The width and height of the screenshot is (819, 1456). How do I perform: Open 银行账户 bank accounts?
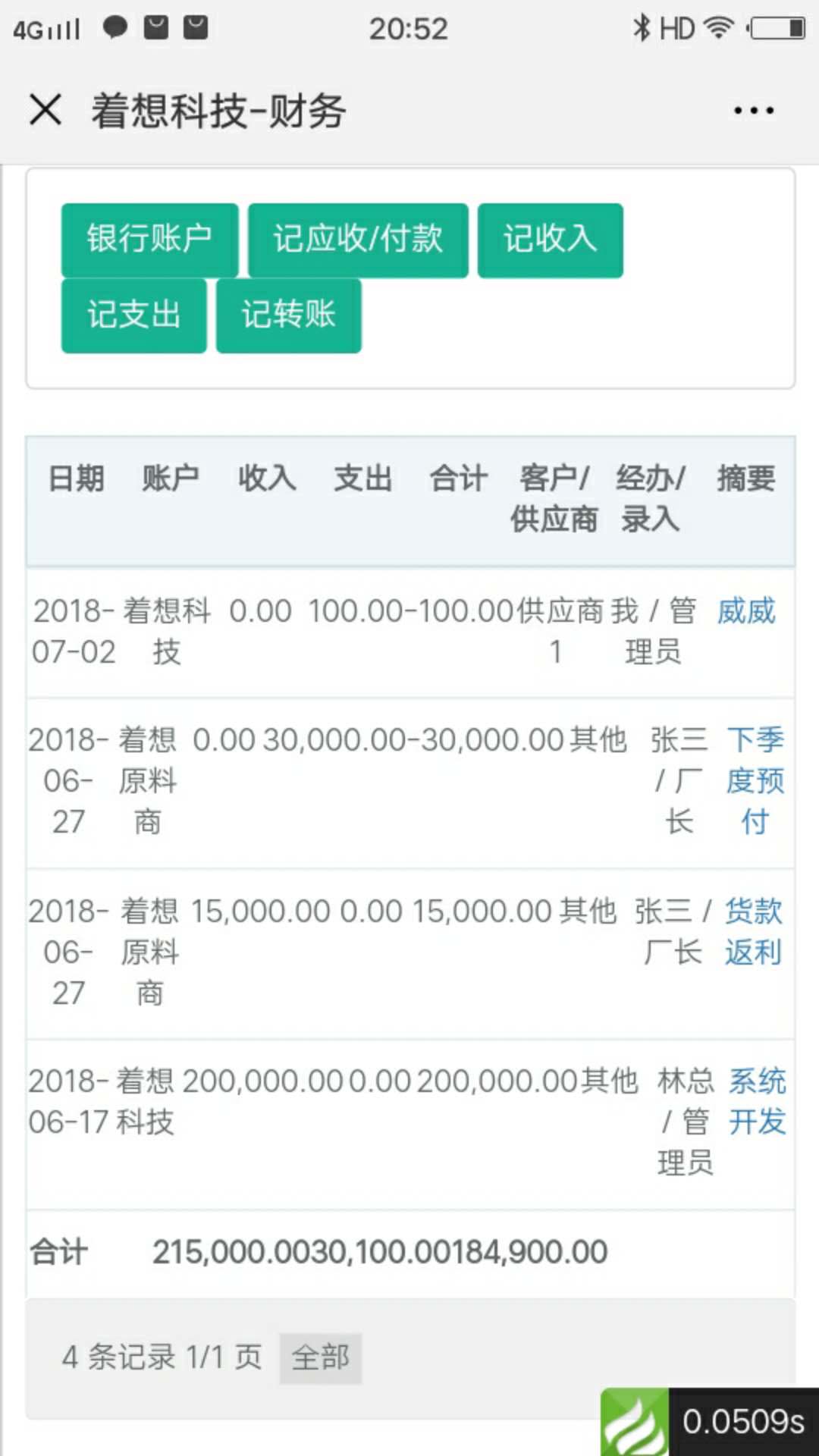[x=149, y=240]
